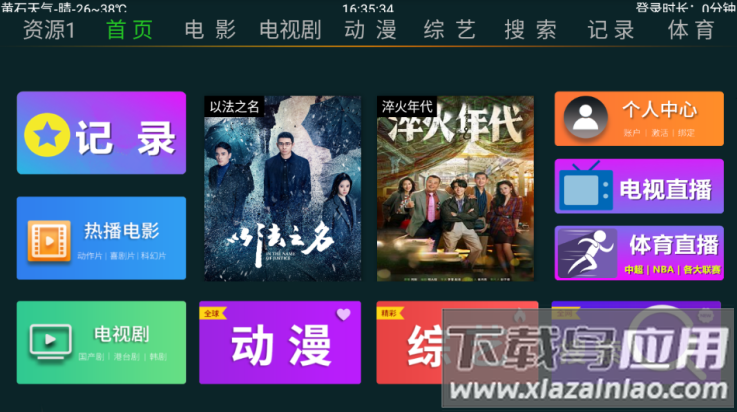
Task: Open the 电影 tab
Action: tap(210, 30)
